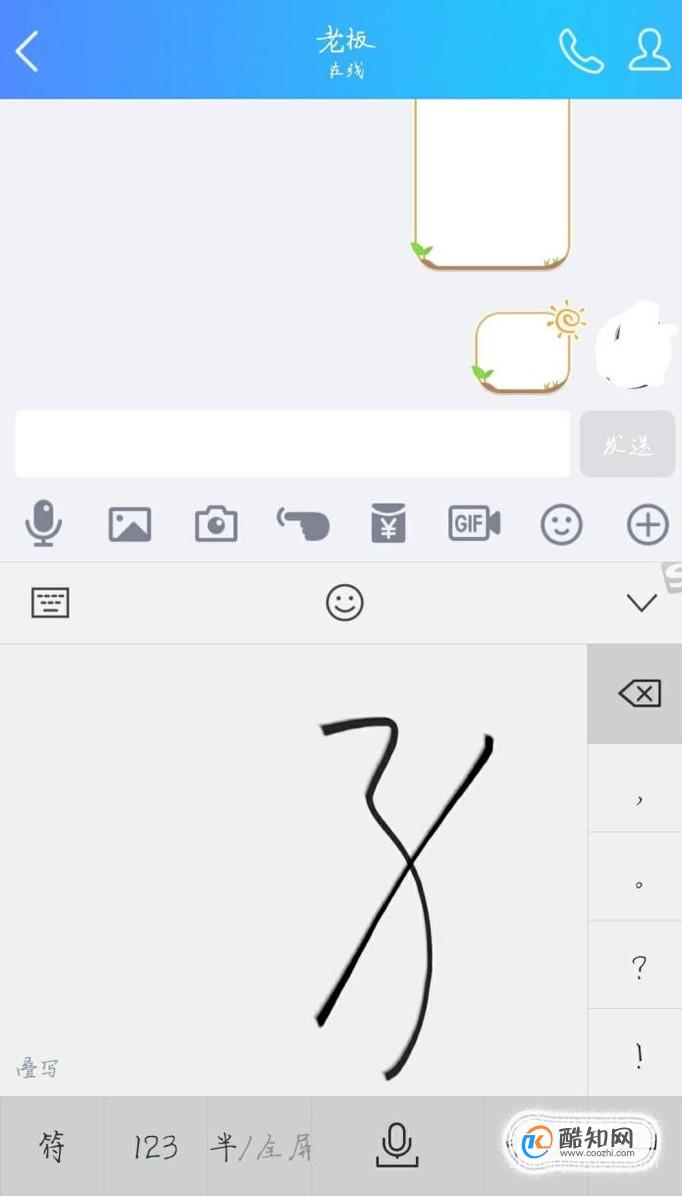Screen dimensions: 682x1196
Task: Open the GIF video recorder
Action: [x=474, y=524]
